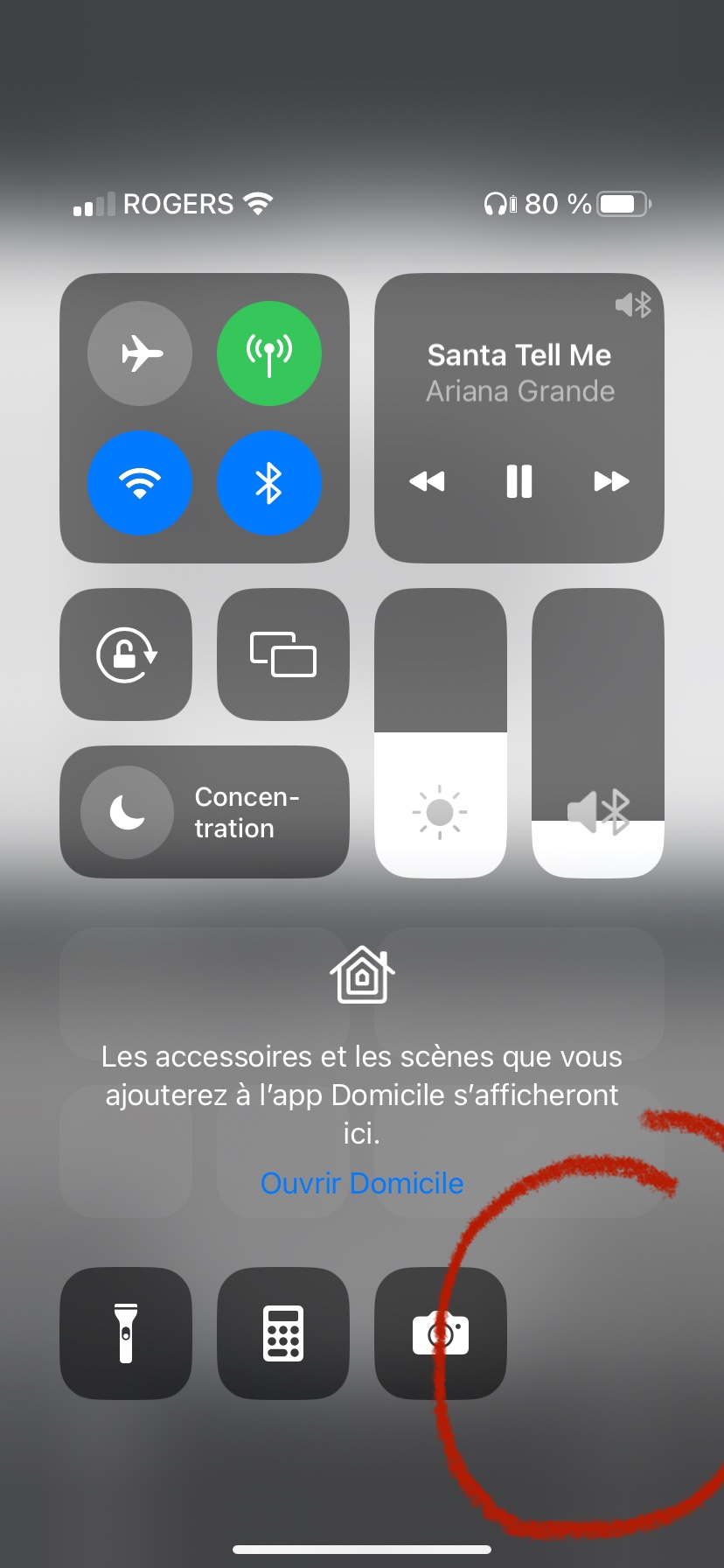Launch the Calculator
The image size is (724, 1568).
pyautogui.click(x=283, y=1333)
